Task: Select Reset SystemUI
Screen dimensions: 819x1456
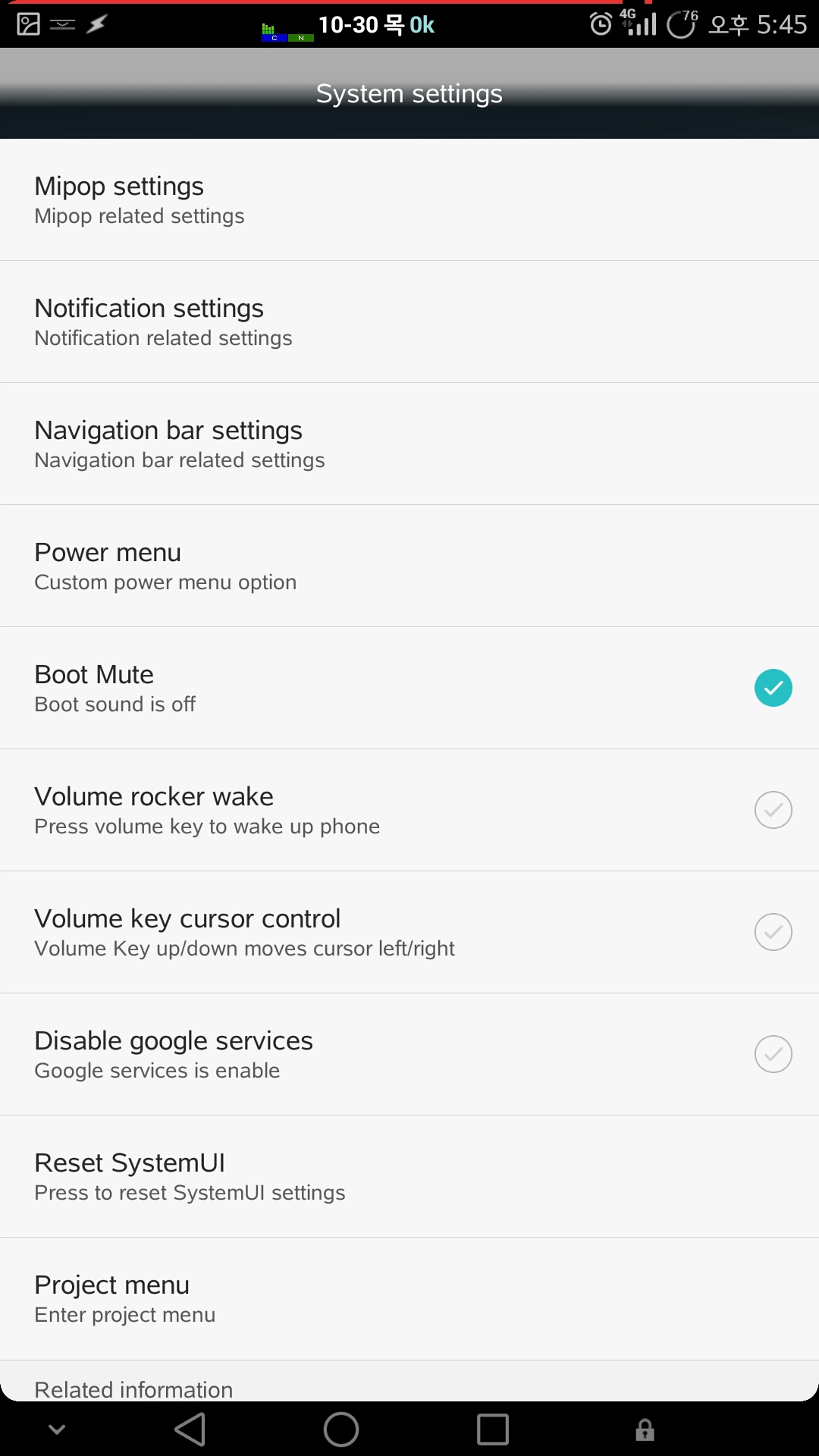Action: pos(409,1176)
